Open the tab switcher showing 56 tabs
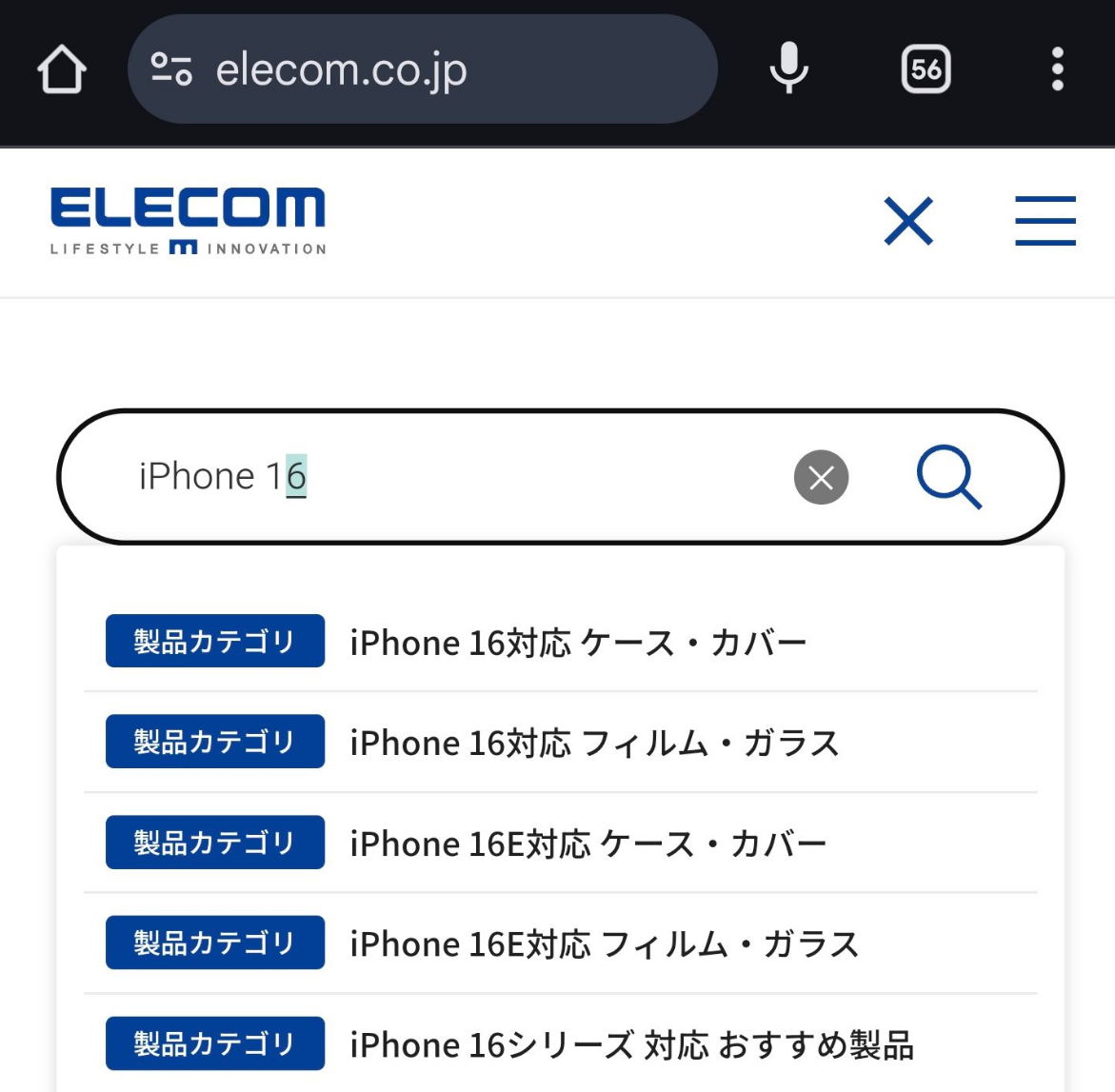 pos(926,69)
